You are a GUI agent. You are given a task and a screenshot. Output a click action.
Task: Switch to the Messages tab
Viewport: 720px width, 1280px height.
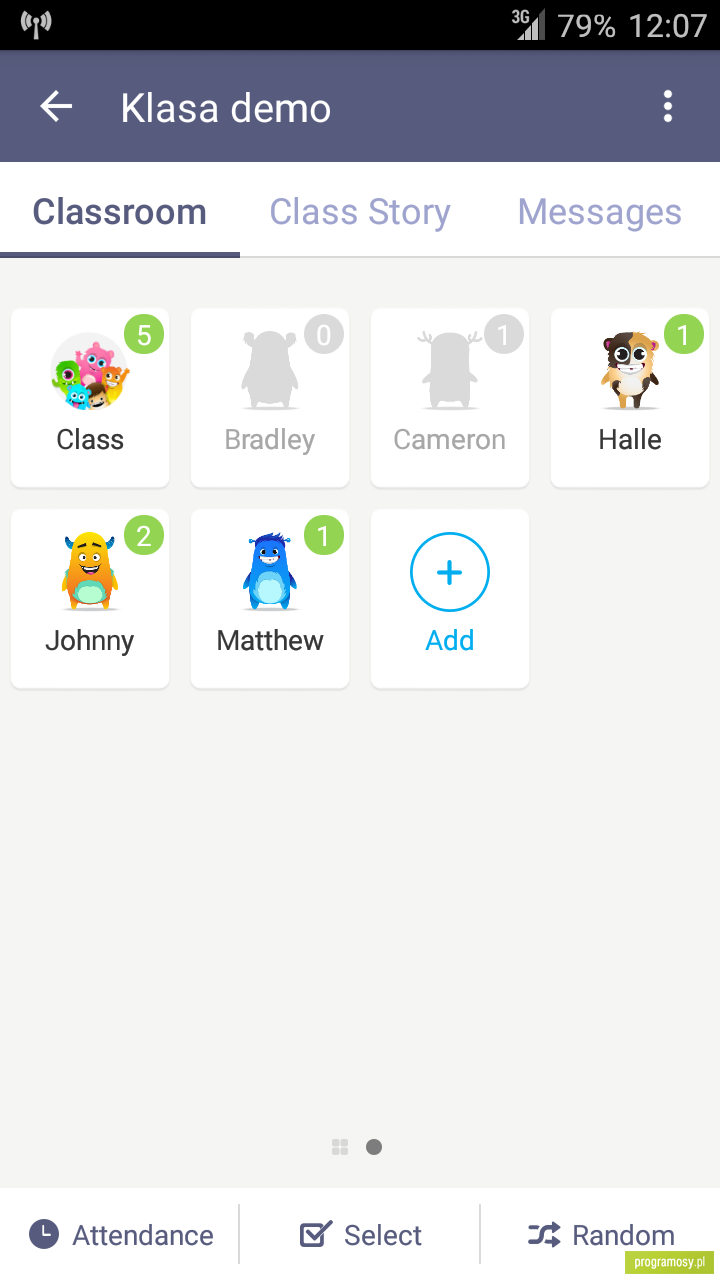[x=600, y=212]
